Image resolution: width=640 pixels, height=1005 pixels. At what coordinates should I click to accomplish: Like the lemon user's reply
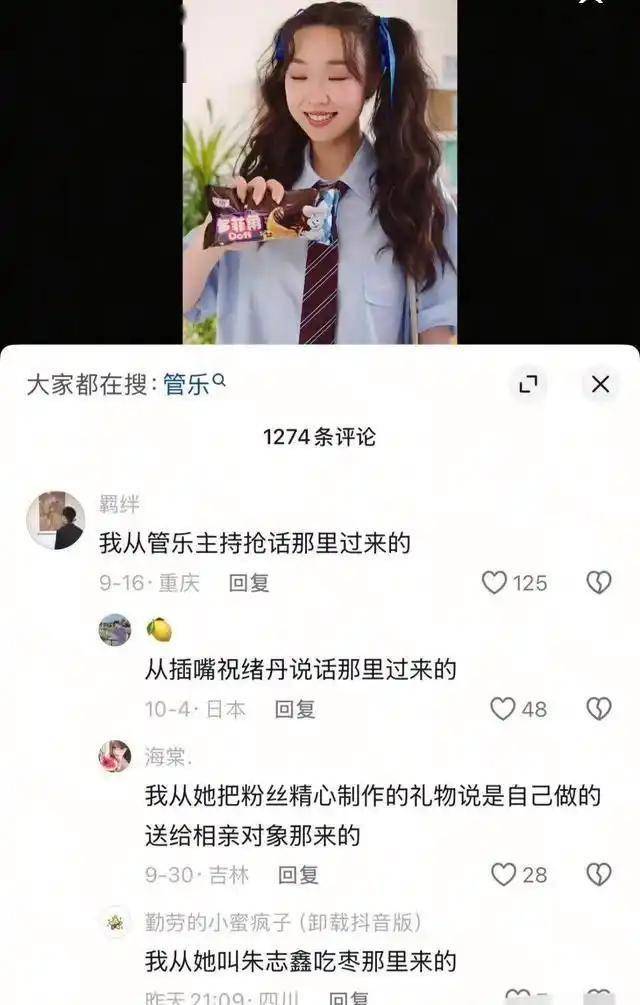tap(503, 708)
